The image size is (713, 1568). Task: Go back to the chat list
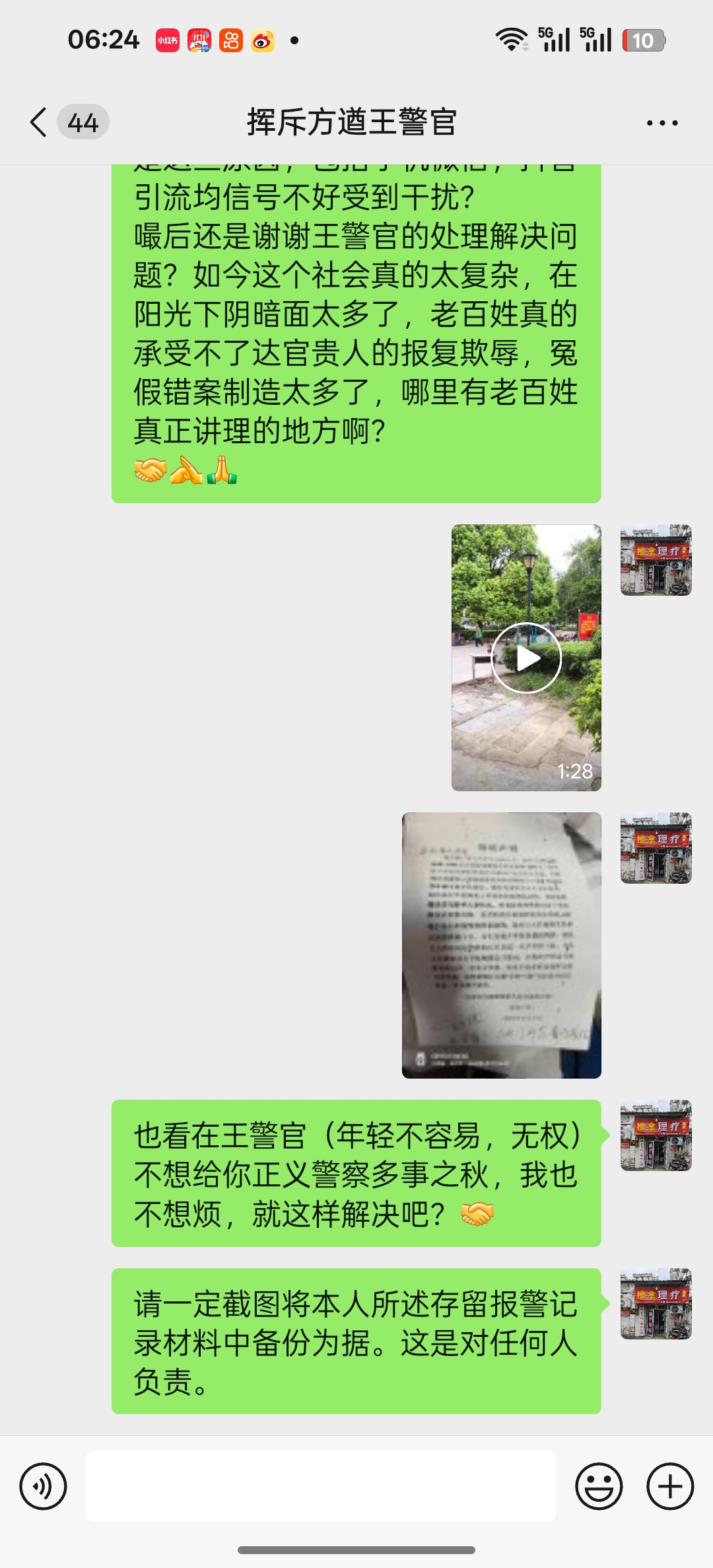tap(40, 122)
